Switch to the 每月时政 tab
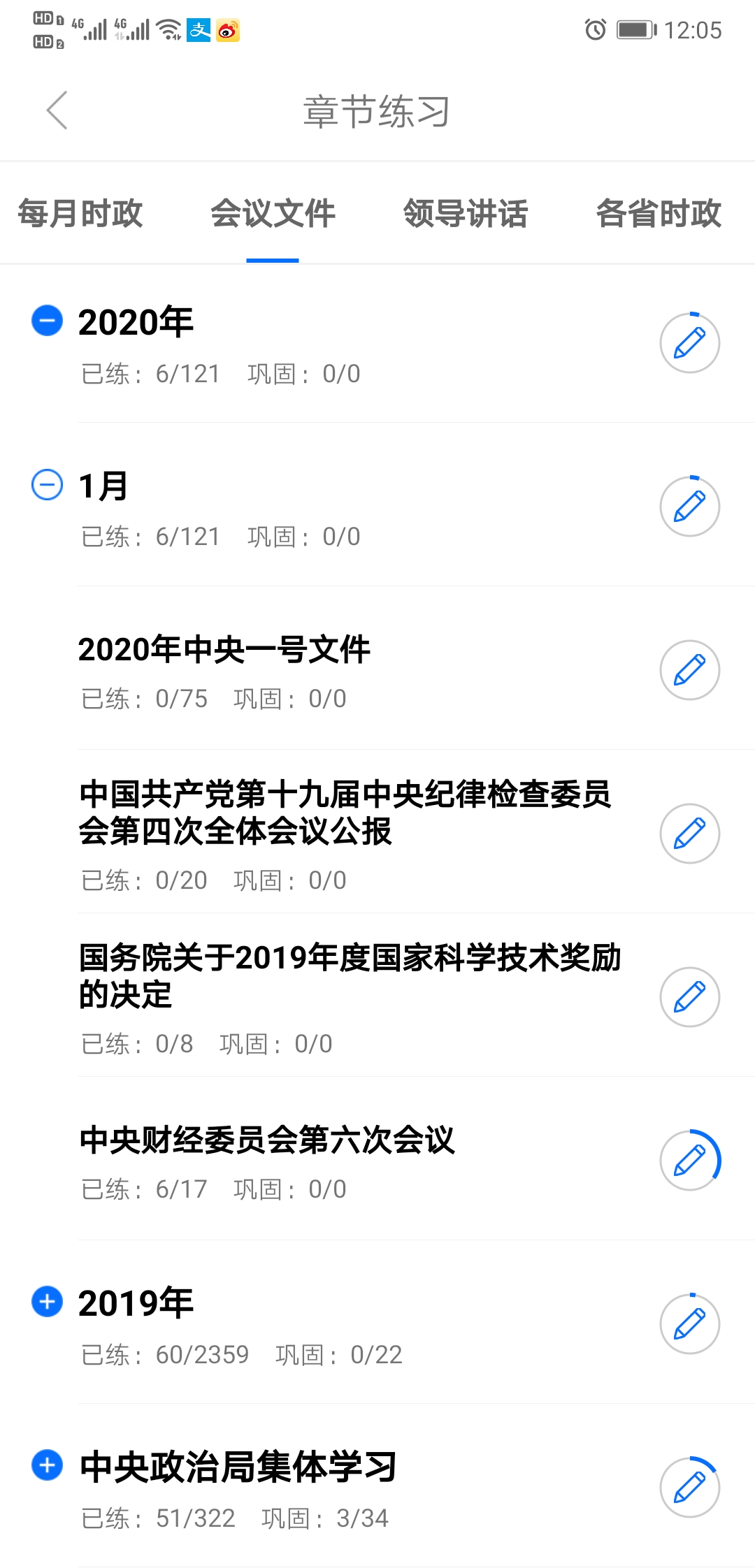The image size is (755, 1568). [x=81, y=214]
